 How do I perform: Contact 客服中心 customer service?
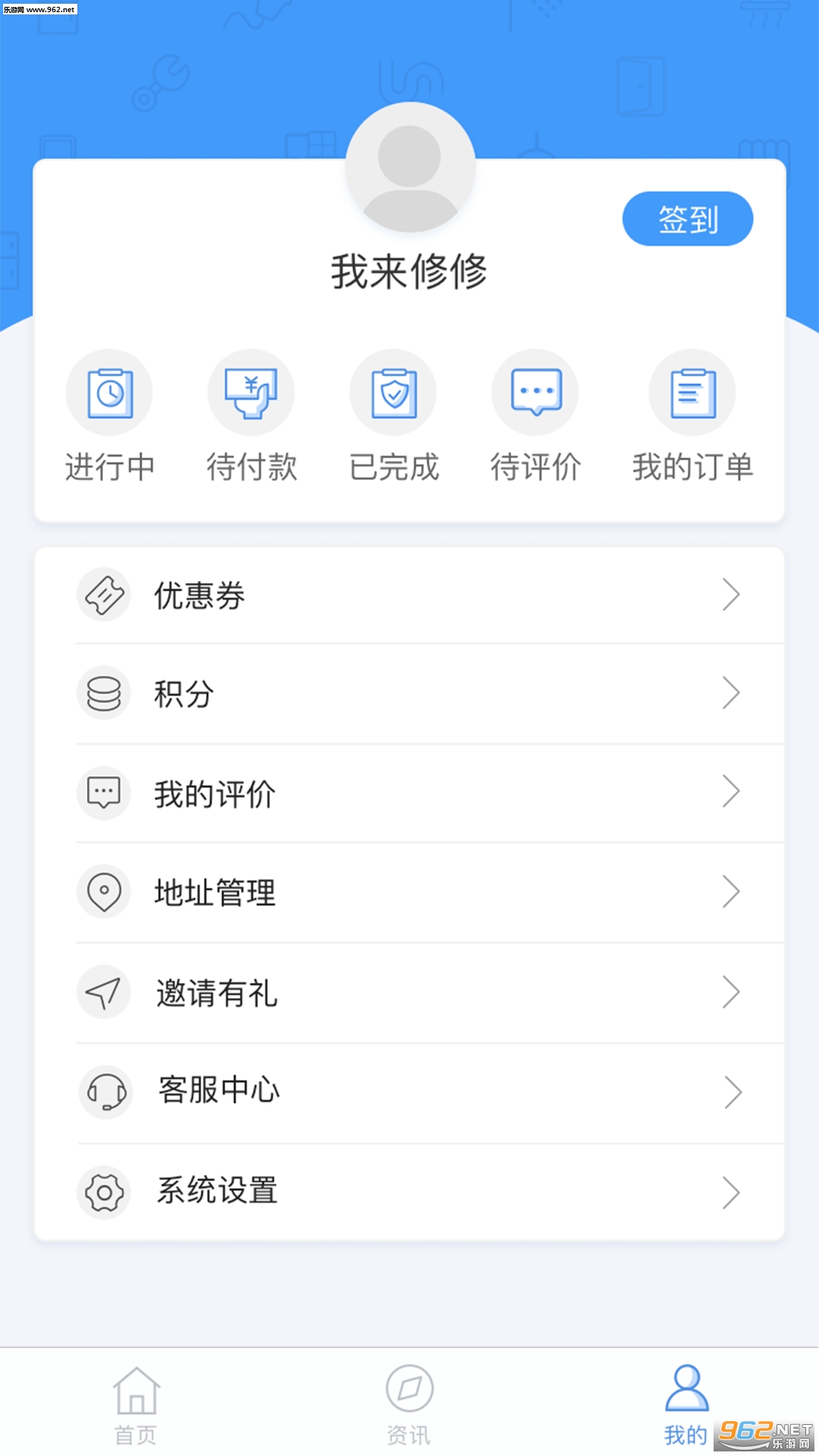click(x=409, y=1092)
